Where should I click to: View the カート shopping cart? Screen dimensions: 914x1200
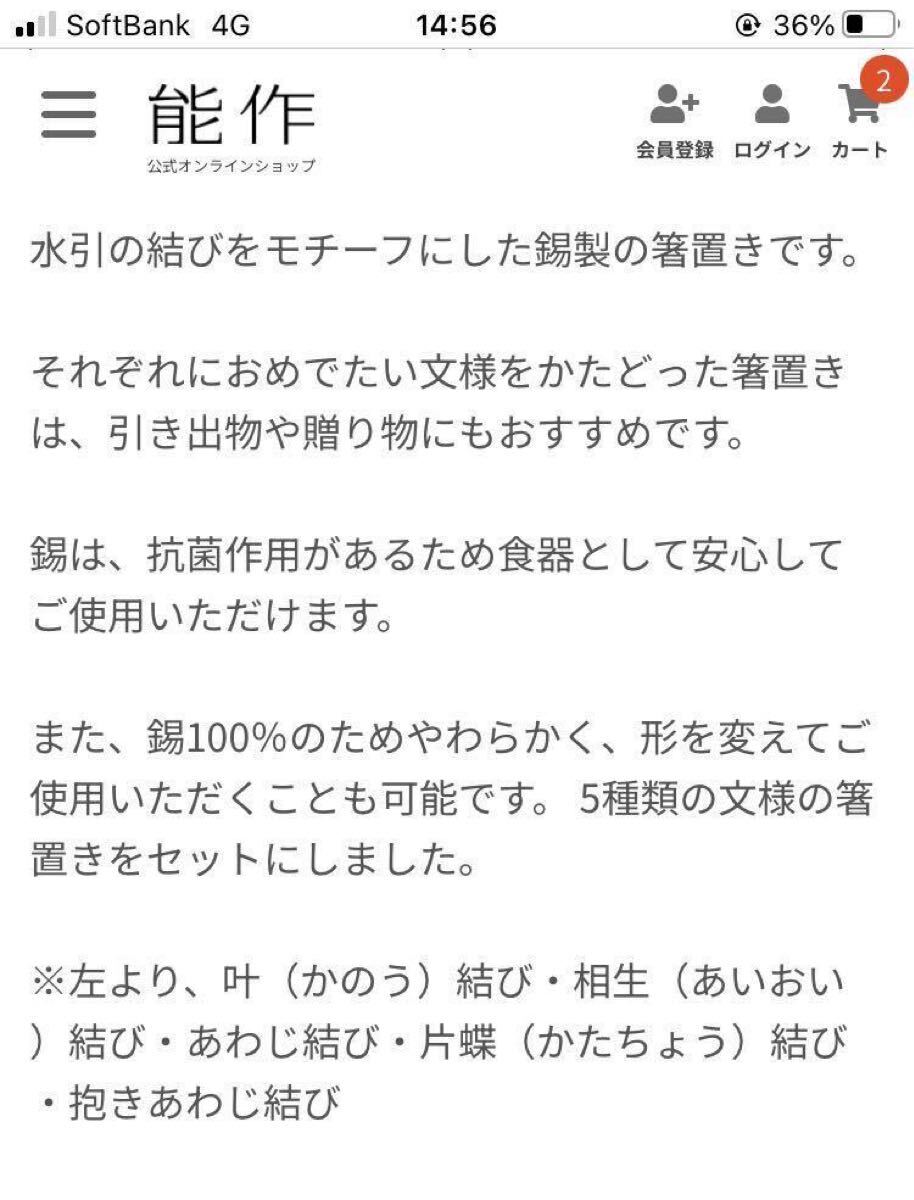[x=859, y=118]
